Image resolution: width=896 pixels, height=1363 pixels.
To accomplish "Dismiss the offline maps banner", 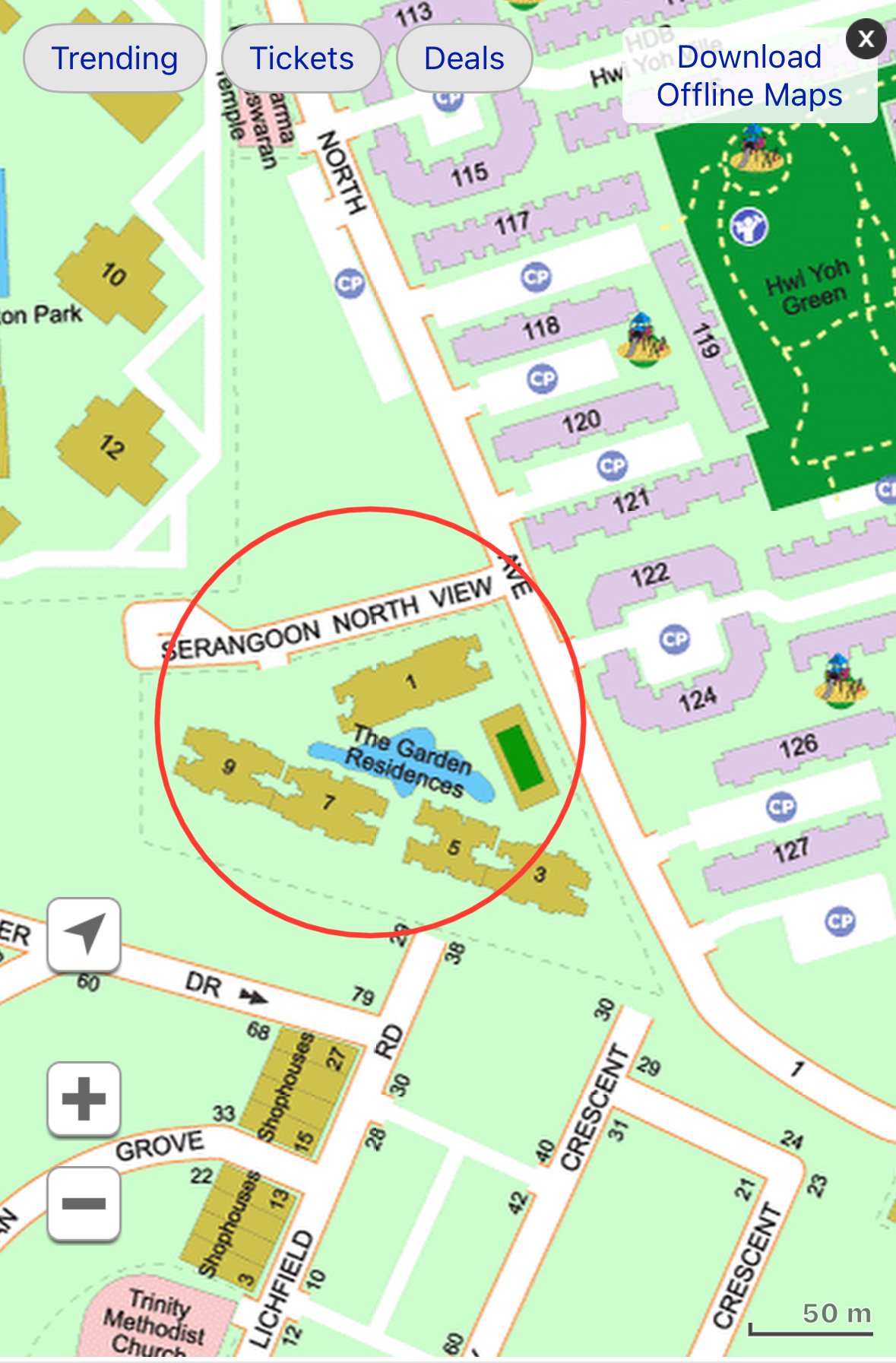I will tap(865, 39).
